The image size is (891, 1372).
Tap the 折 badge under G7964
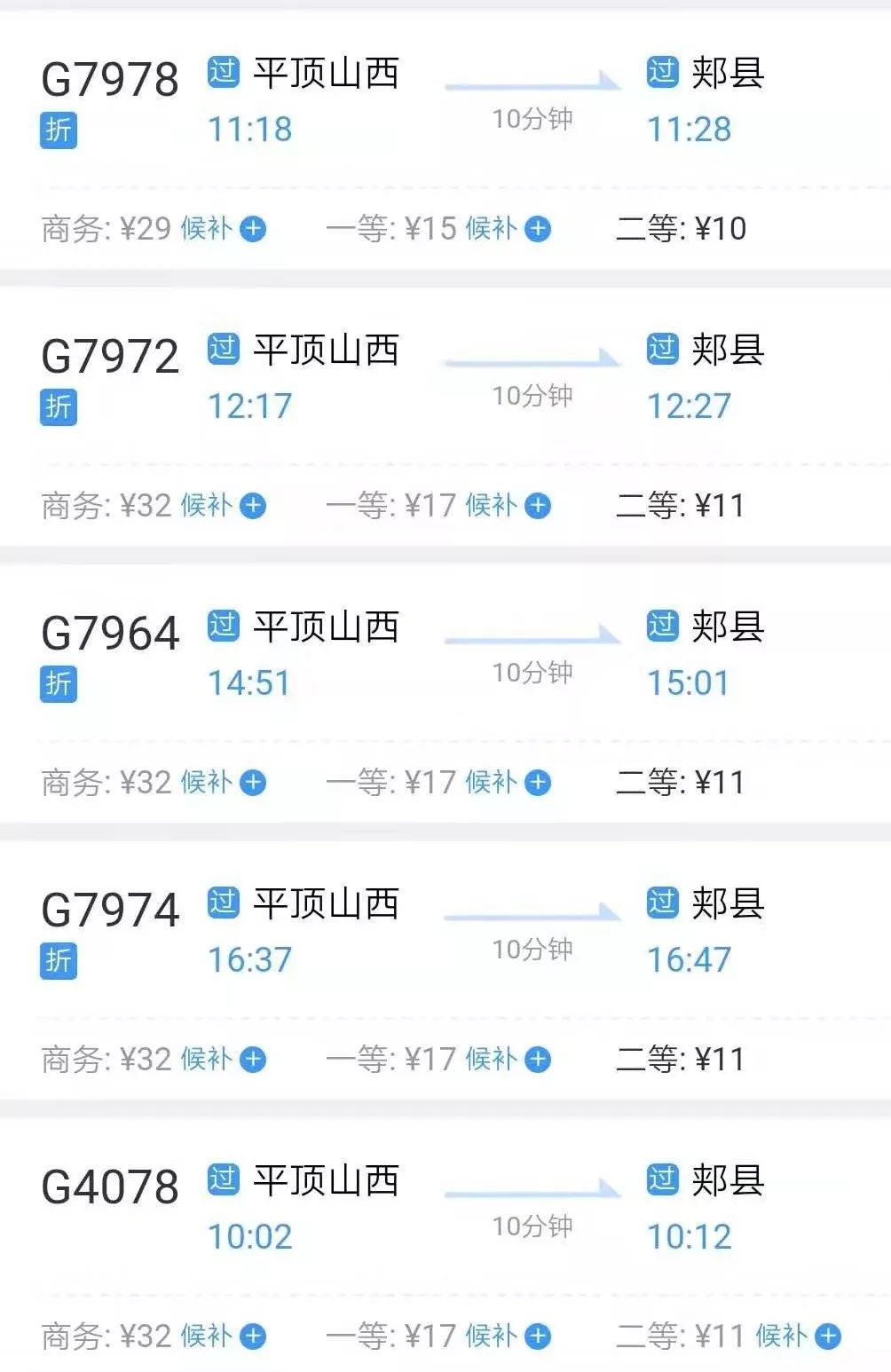pyautogui.click(x=59, y=683)
